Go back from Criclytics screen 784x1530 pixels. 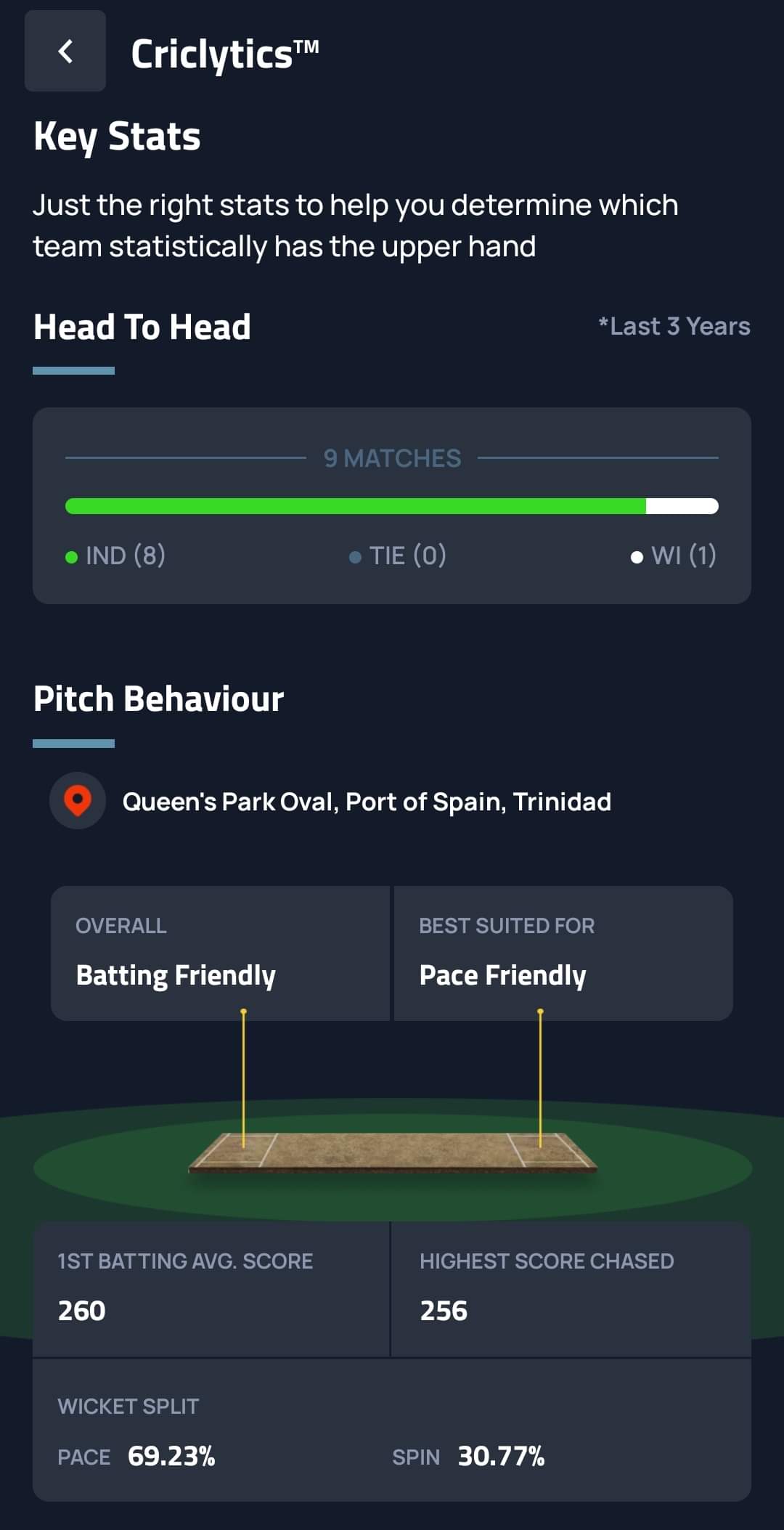tap(65, 52)
